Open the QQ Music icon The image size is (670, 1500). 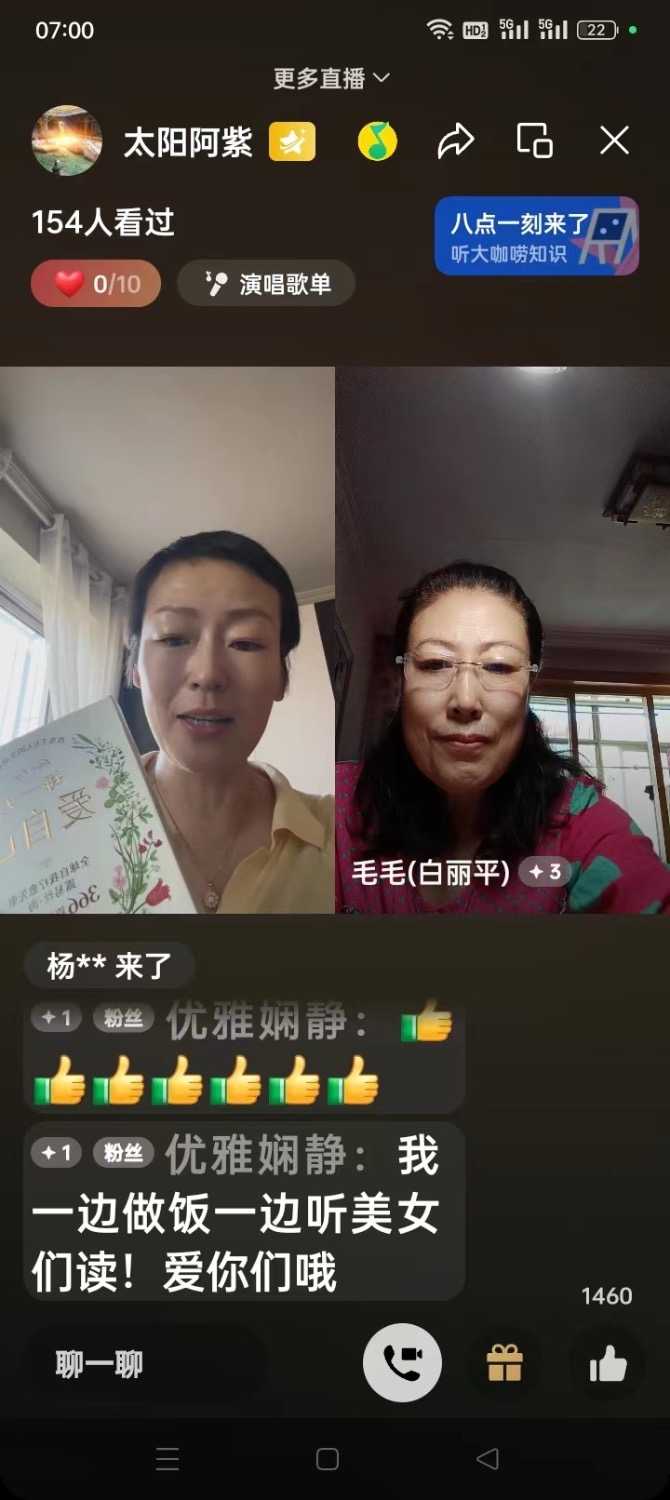point(377,142)
